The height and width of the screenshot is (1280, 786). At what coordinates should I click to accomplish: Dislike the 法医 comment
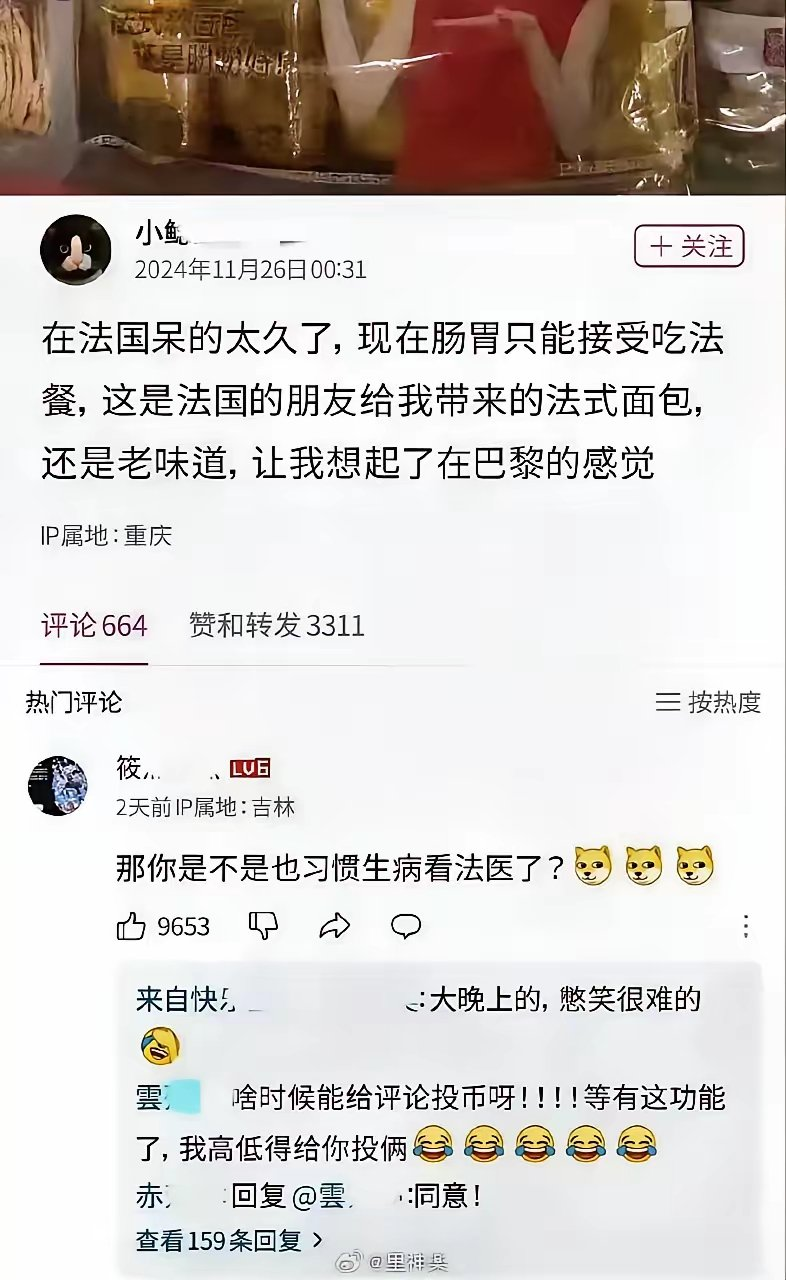point(263,926)
